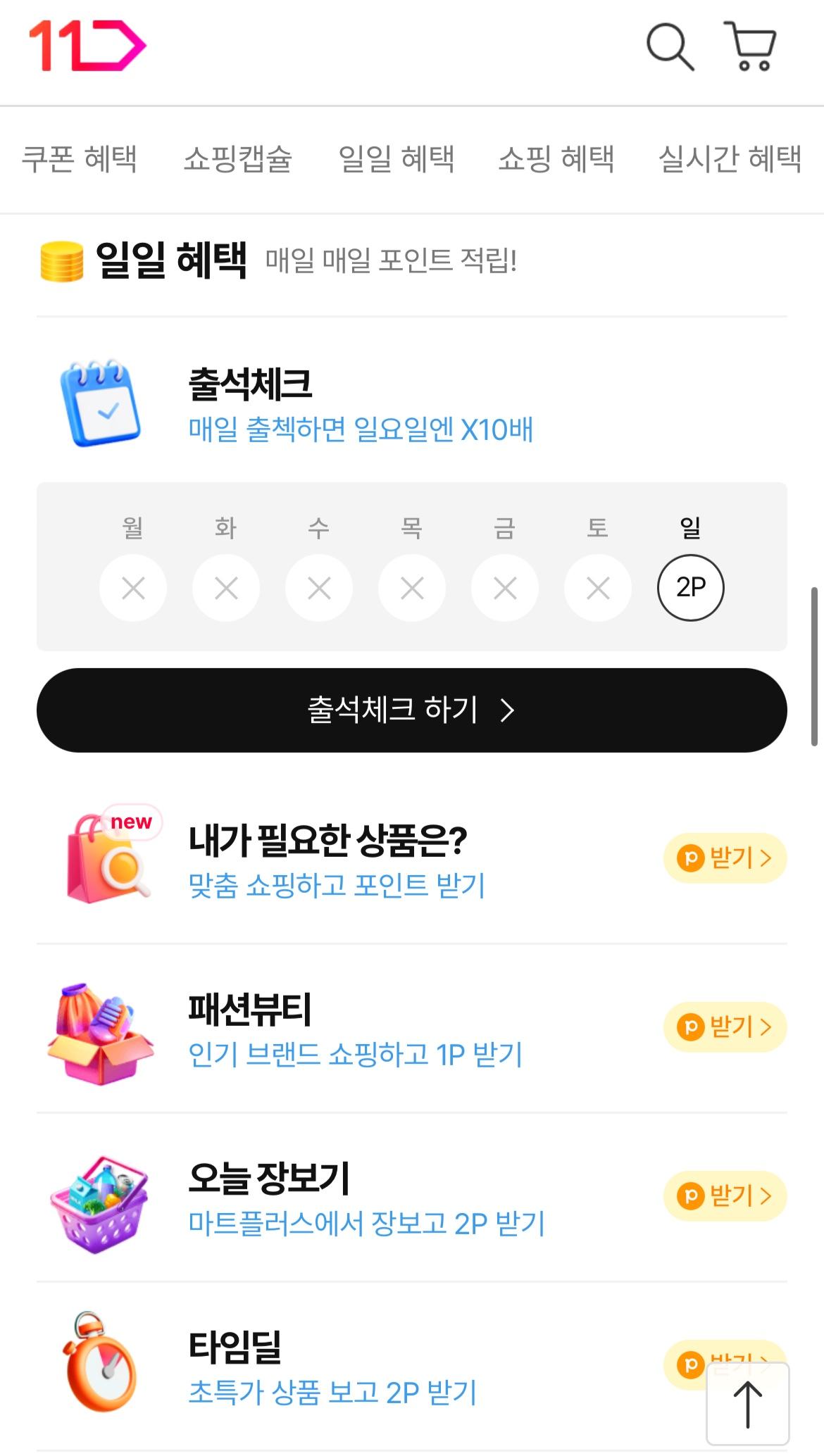The image size is (824, 1456).
Task: Tap 받기 for 내가 필요한 상품은?
Action: pyautogui.click(x=724, y=858)
